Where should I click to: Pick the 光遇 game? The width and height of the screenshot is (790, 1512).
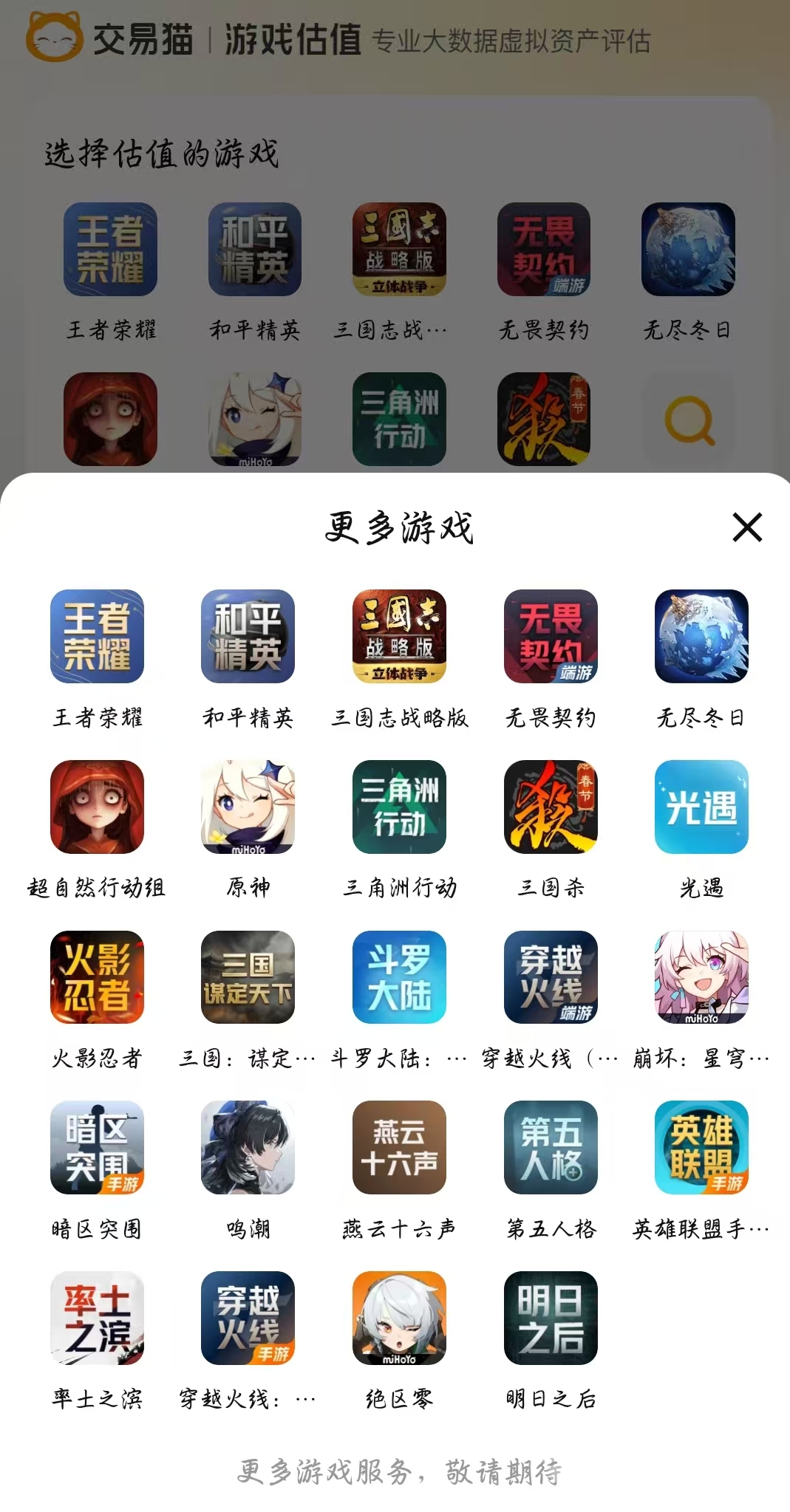(x=701, y=807)
